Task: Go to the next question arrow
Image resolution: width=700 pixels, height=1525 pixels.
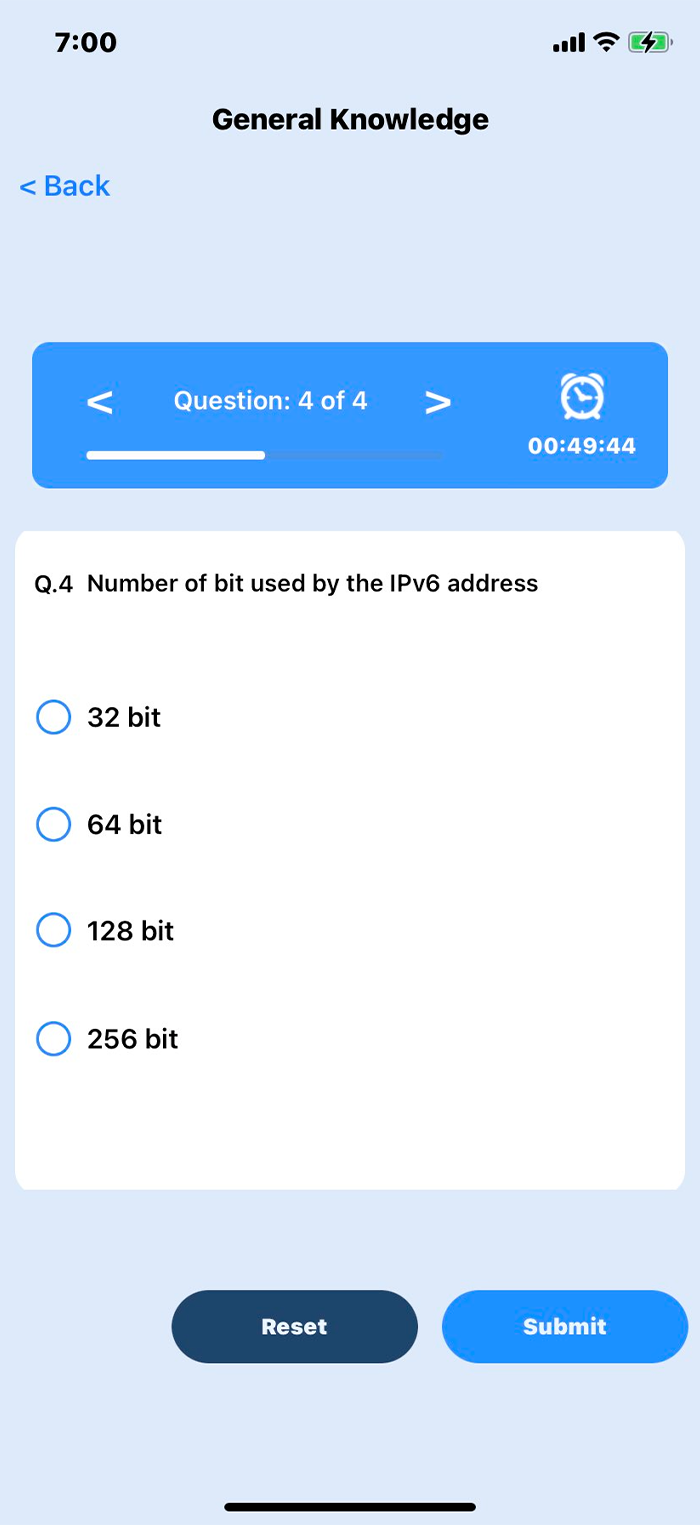Action: pos(438,402)
